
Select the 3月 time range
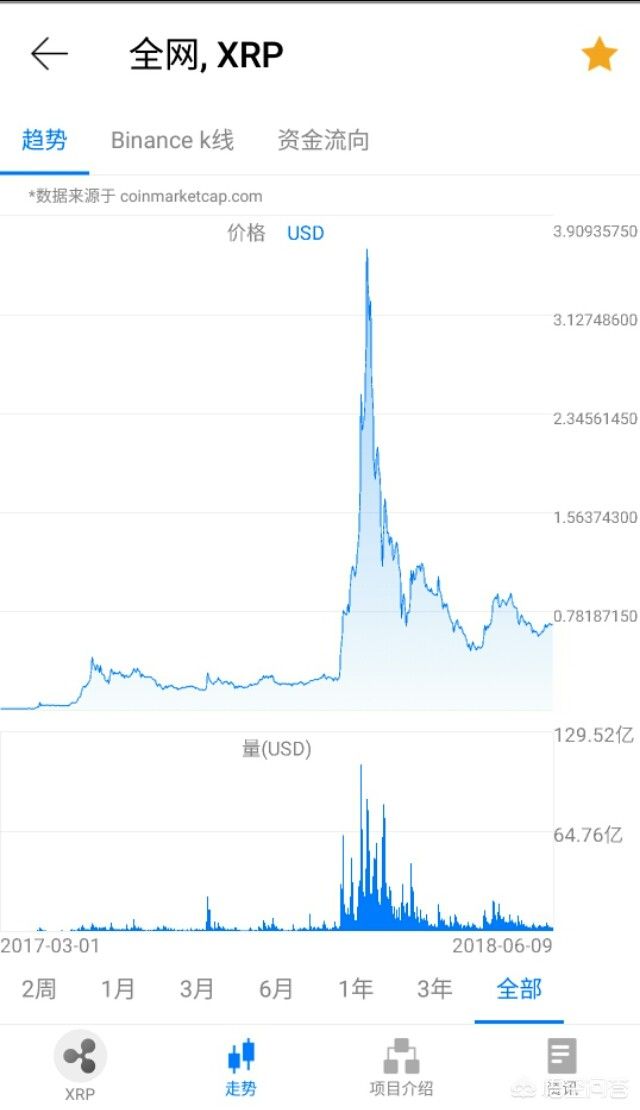point(197,989)
